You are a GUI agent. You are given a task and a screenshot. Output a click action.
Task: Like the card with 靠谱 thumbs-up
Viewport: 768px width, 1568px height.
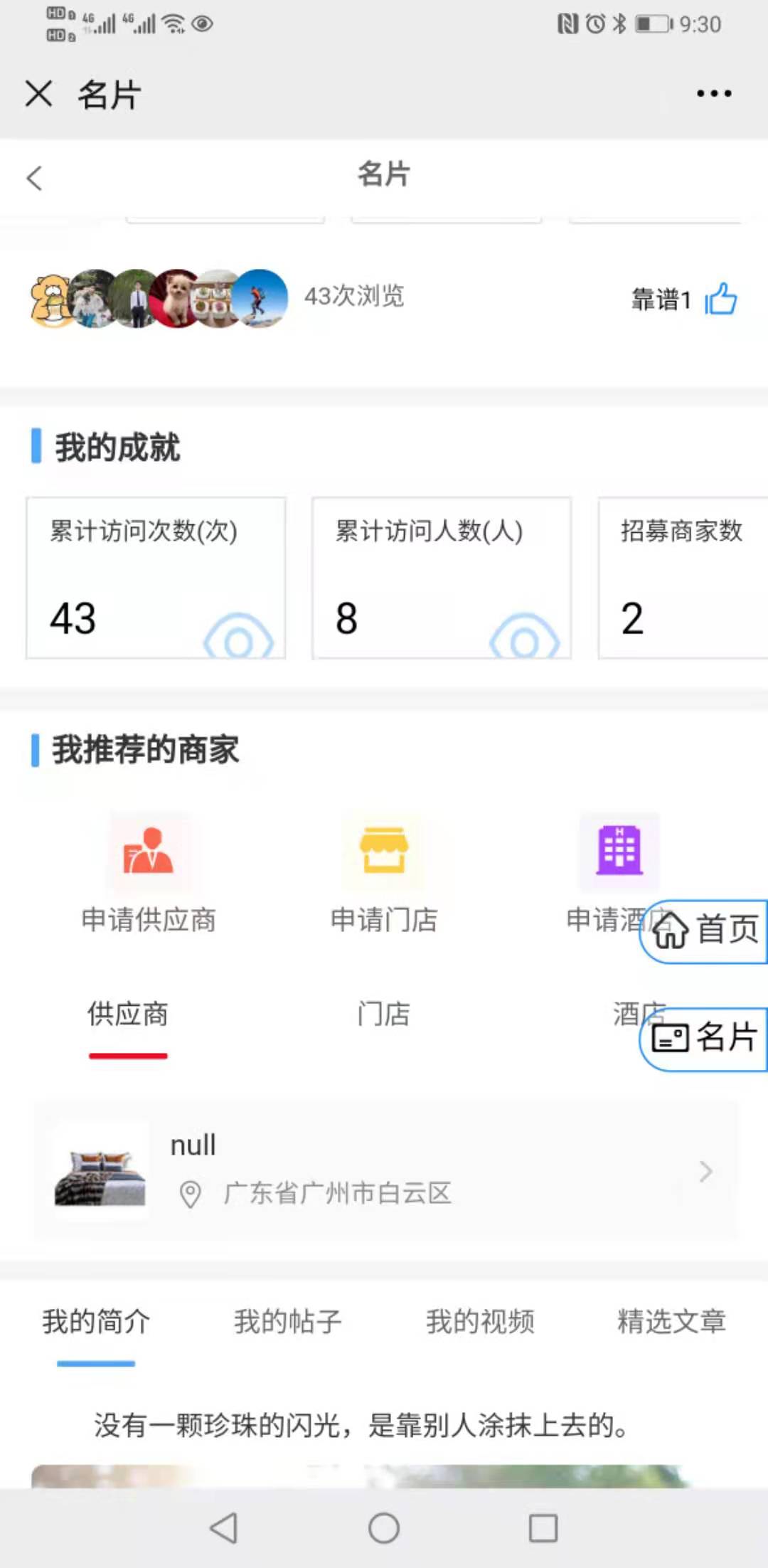pos(720,299)
